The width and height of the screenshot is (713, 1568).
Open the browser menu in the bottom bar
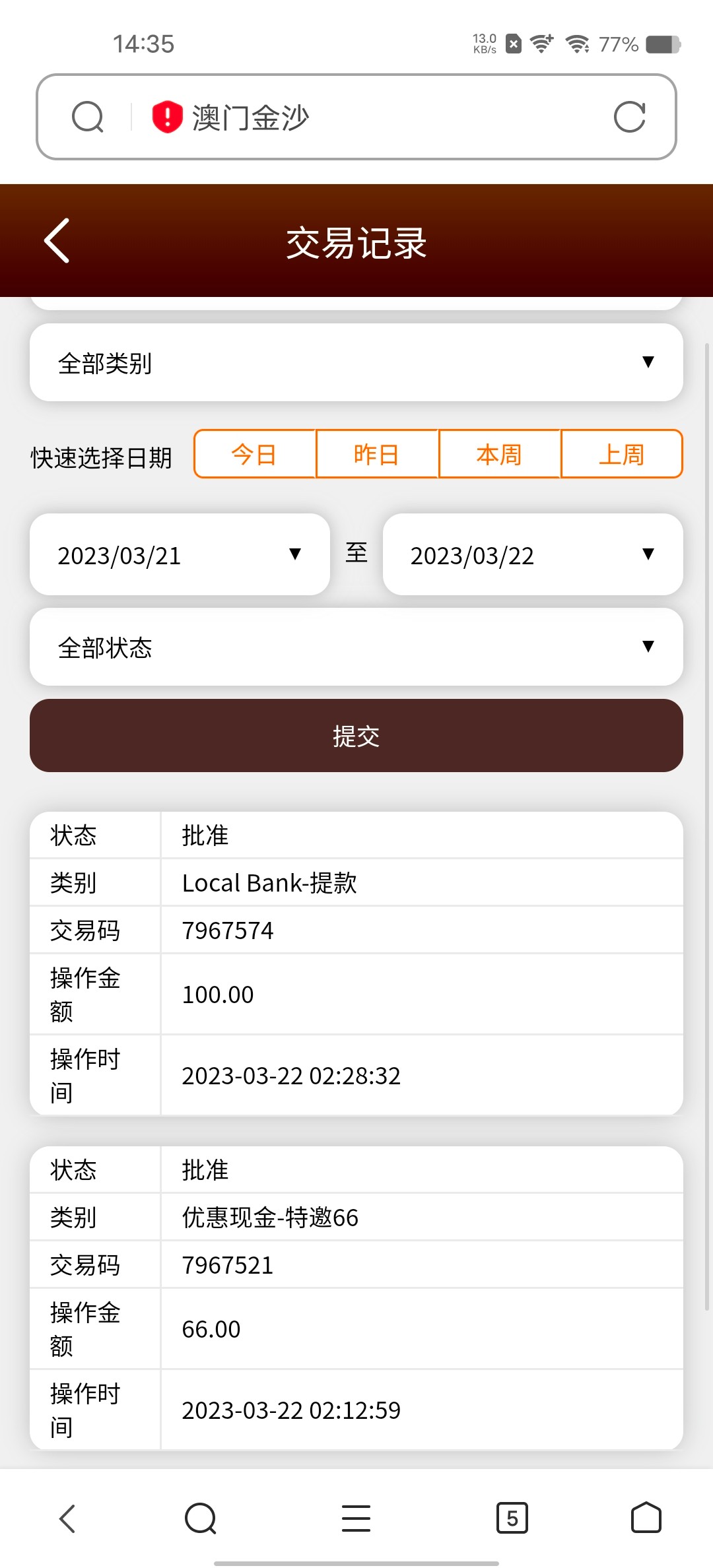356,1518
